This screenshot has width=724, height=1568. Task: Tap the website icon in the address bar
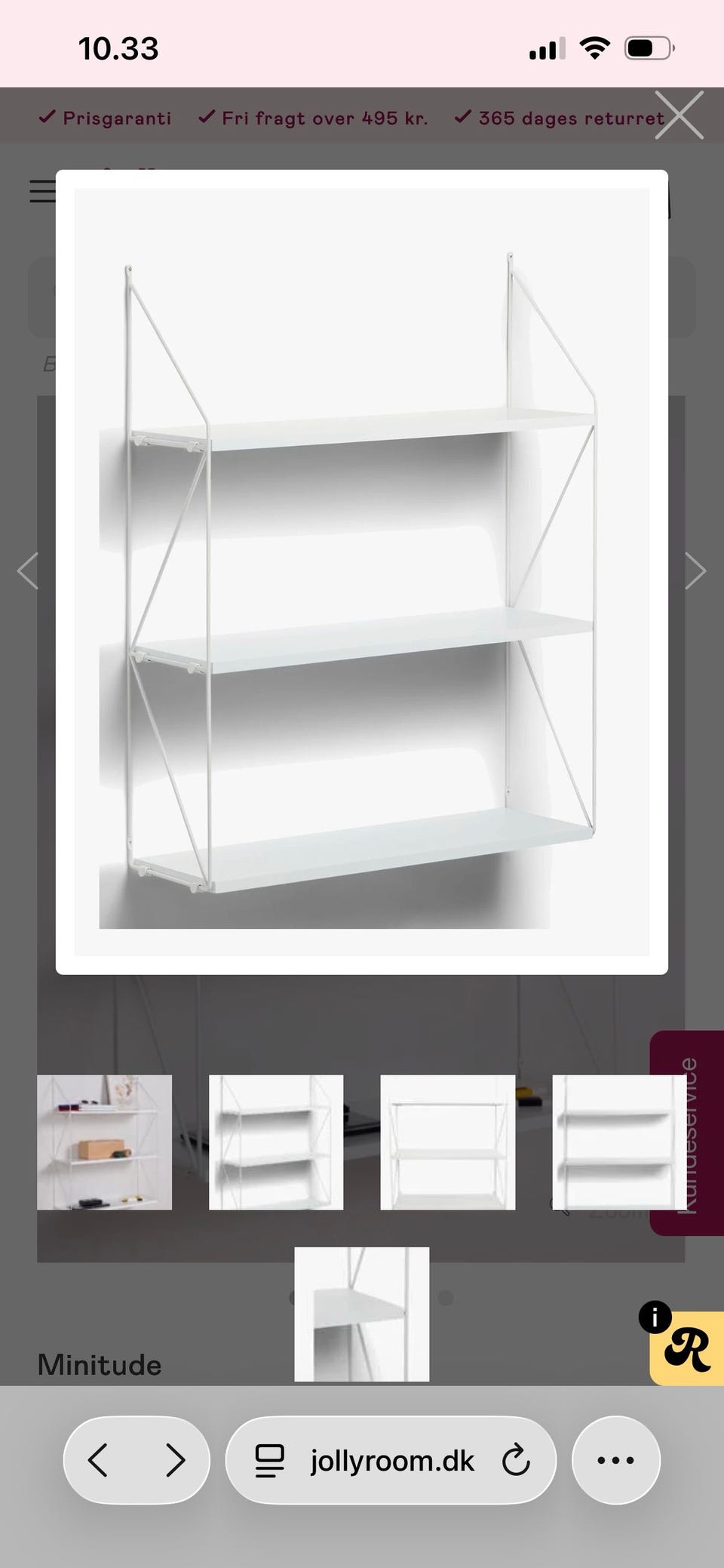point(268,1459)
